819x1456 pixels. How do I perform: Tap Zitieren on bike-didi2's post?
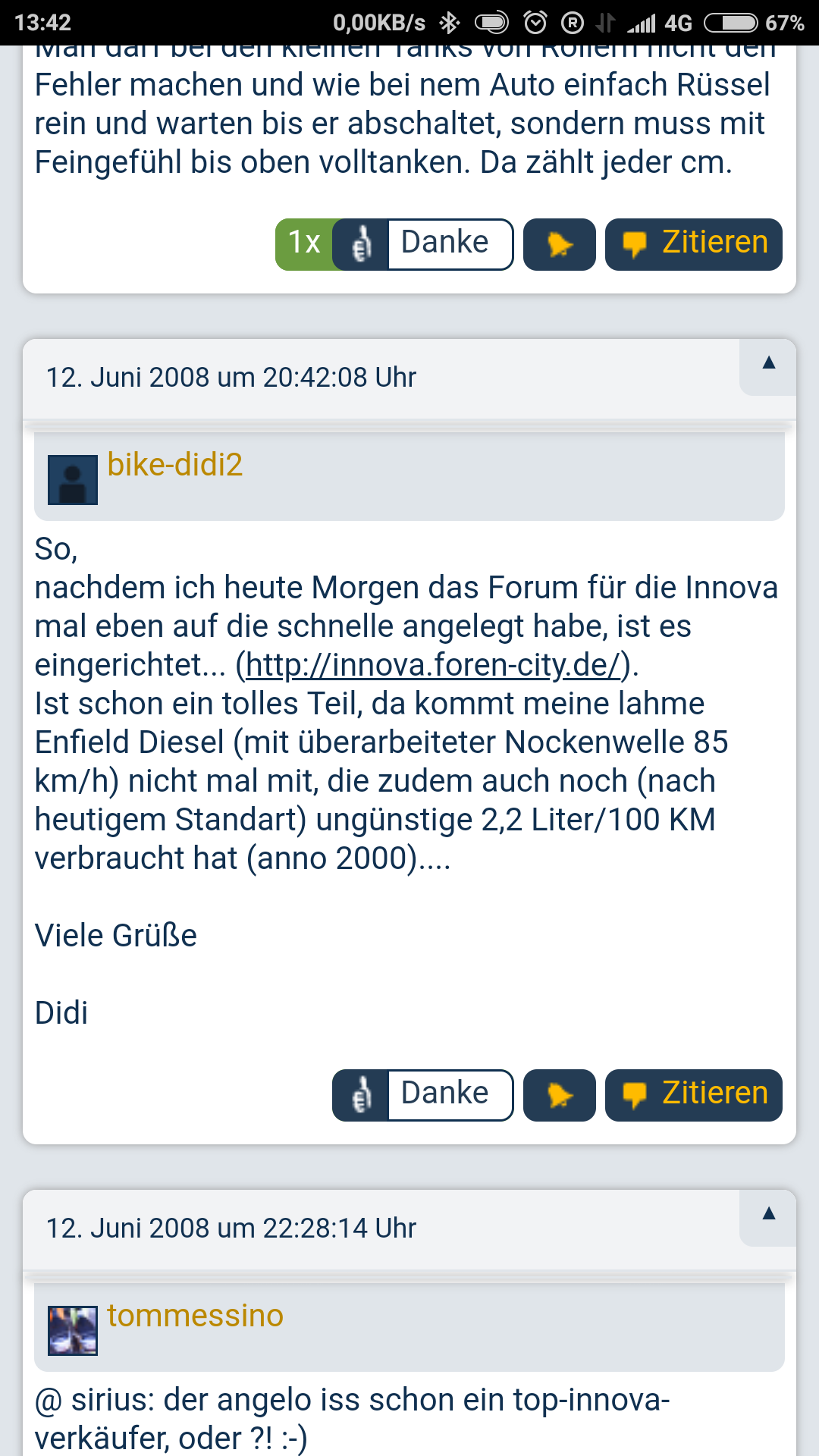(x=693, y=1094)
